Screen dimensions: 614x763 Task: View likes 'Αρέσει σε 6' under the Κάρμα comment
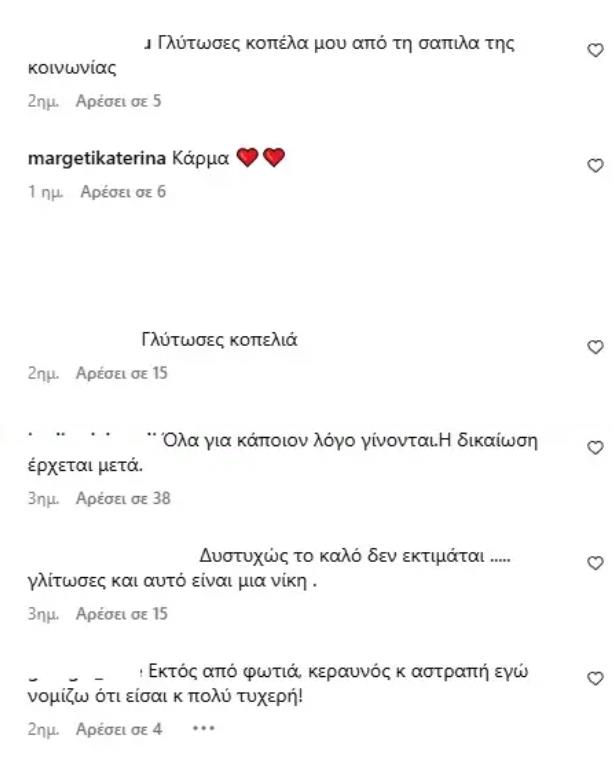tap(123, 191)
